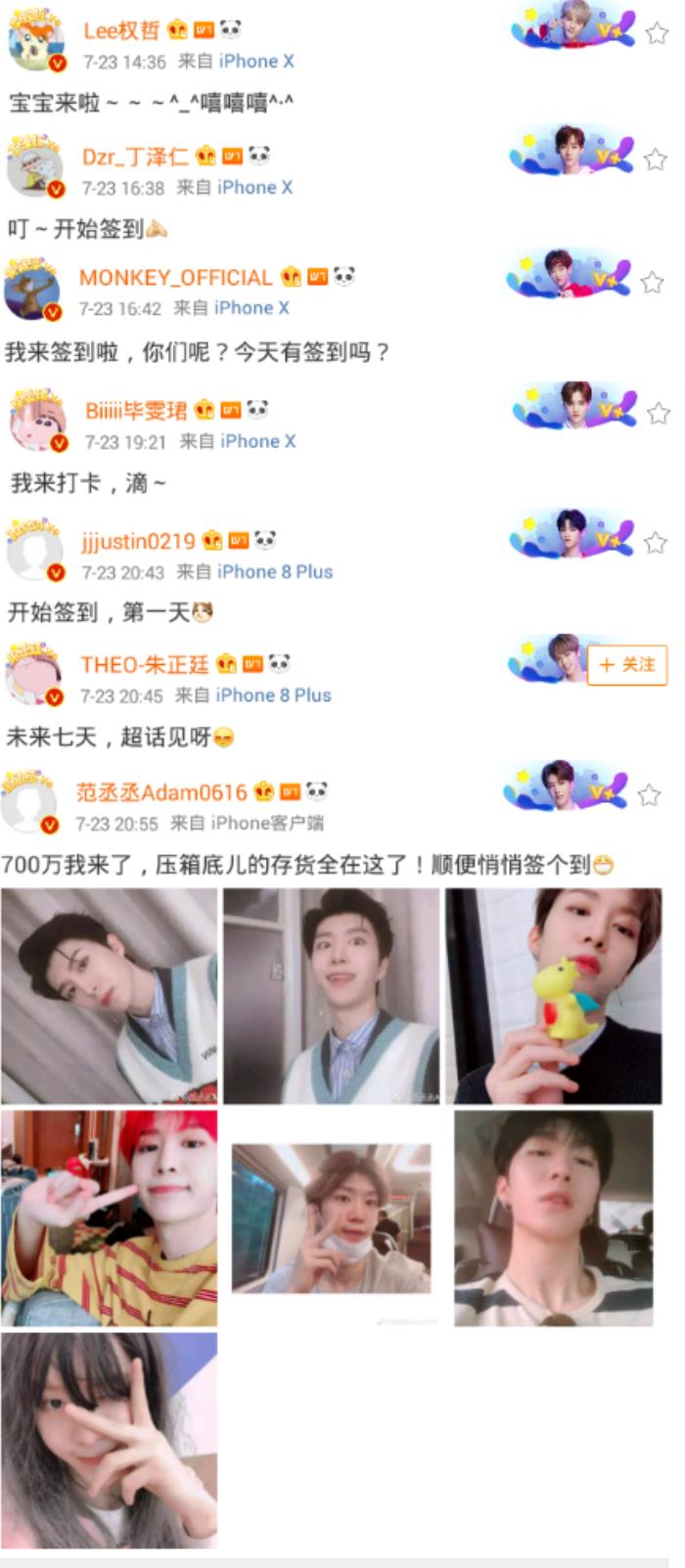Open Biiiii毕雯珺's profile

(135, 411)
